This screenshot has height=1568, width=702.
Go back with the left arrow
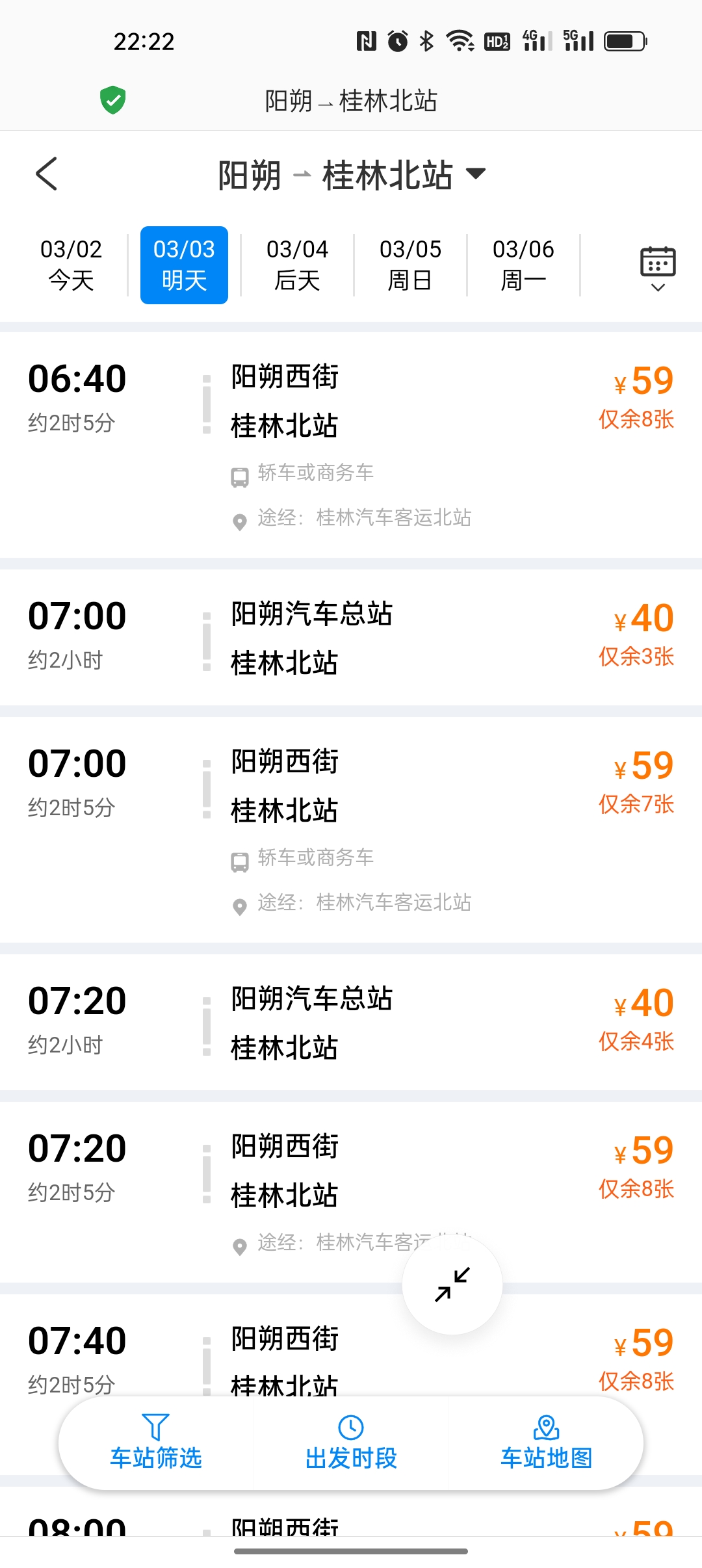pyautogui.click(x=46, y=174)
